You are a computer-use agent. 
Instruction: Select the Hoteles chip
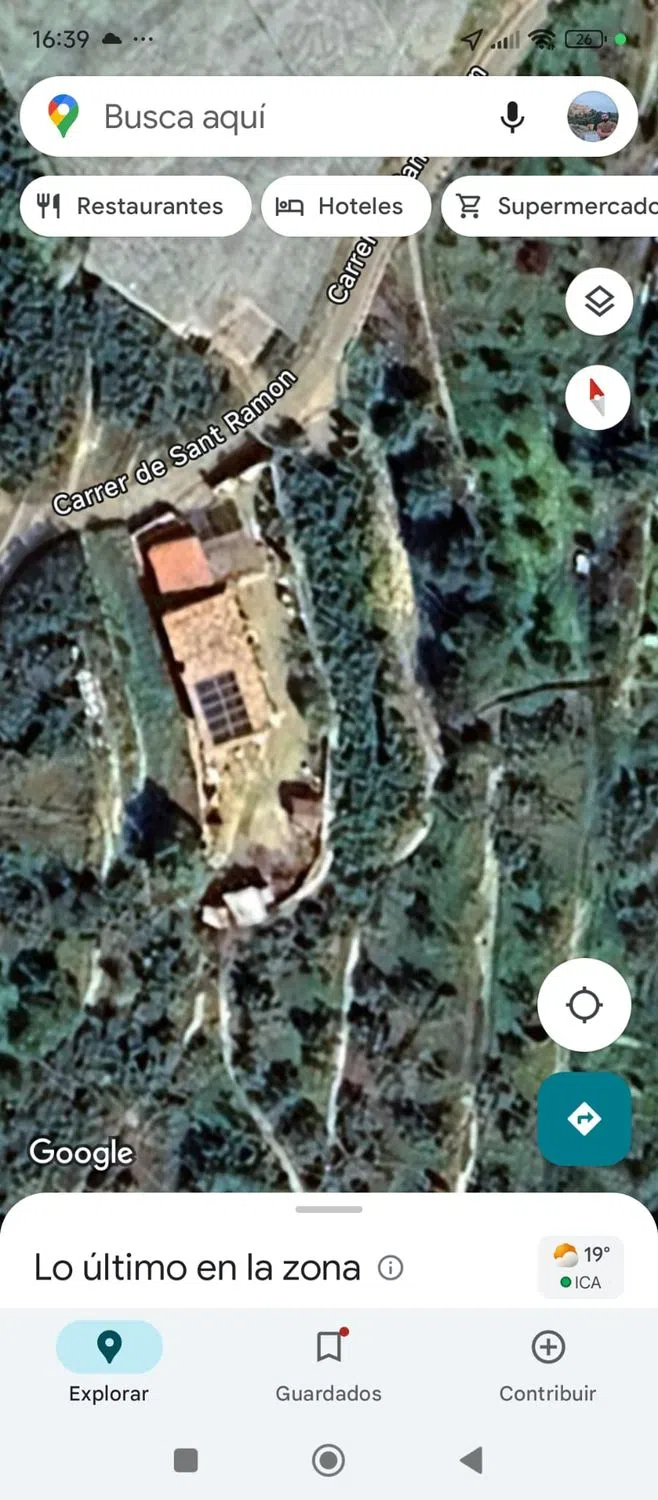[346, 206]
